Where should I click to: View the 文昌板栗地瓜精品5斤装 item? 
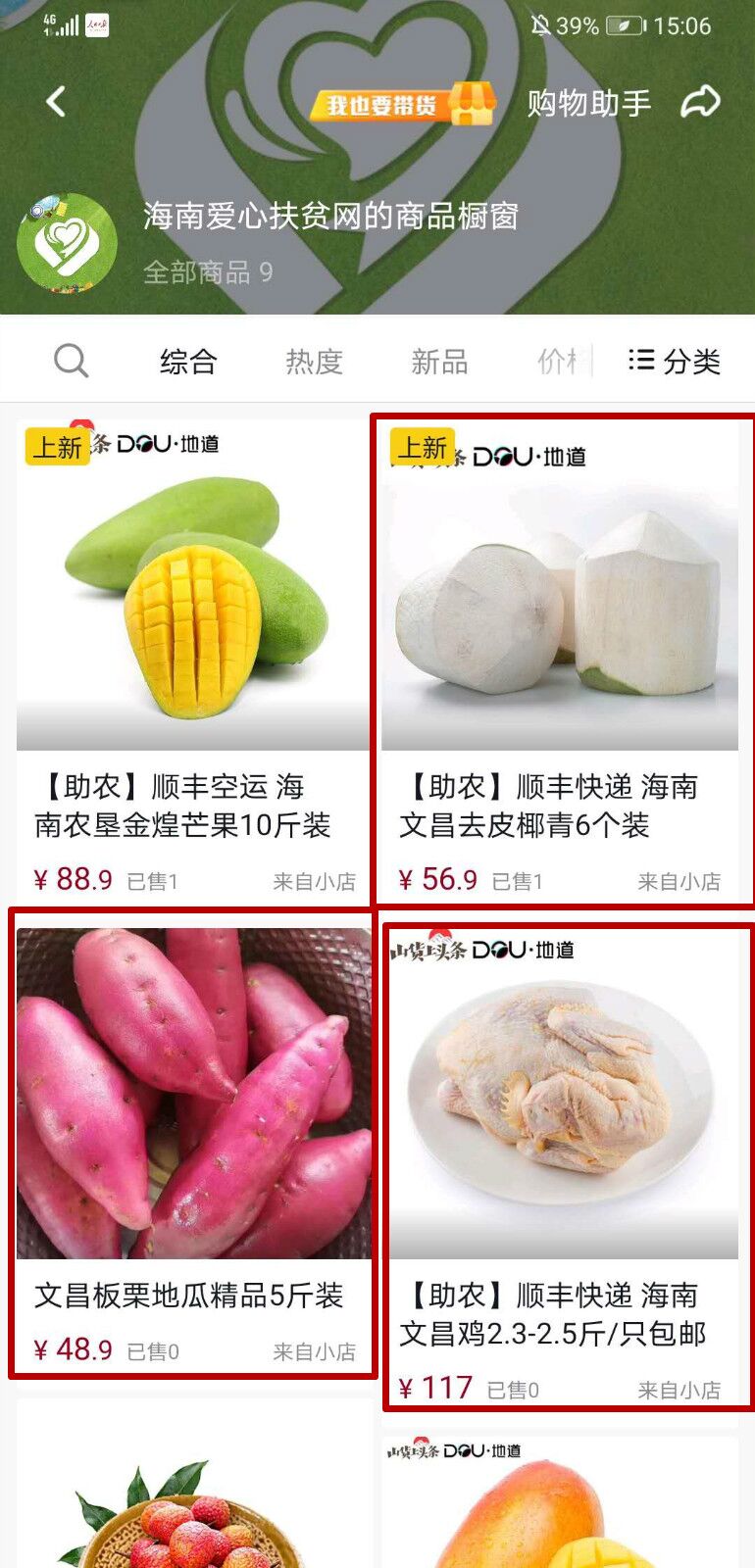tap(193, 1143)
